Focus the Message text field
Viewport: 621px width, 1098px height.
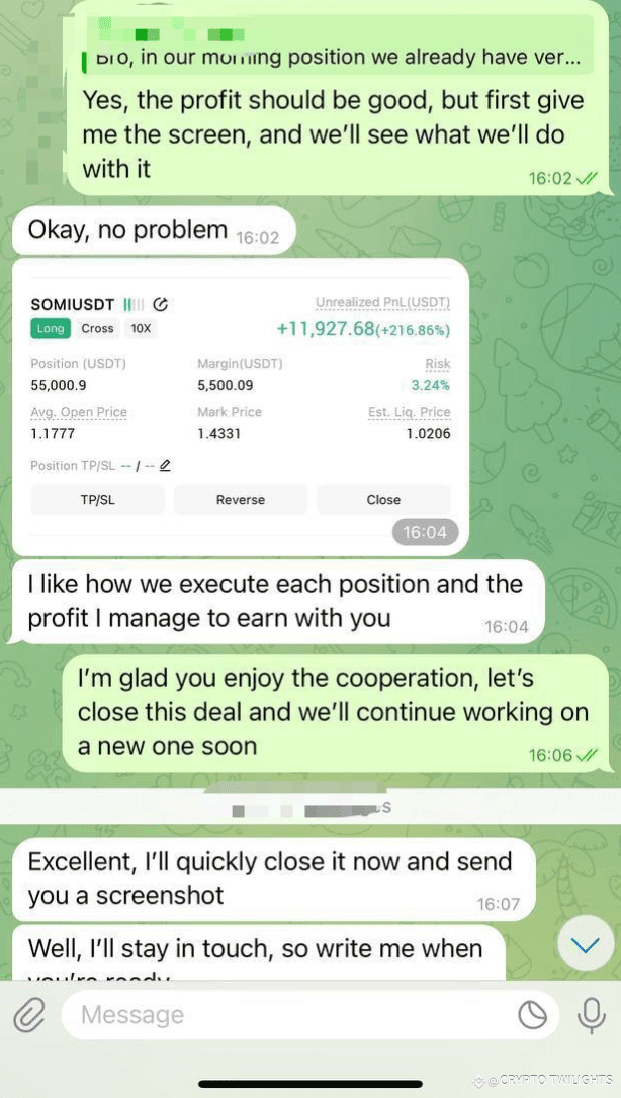[290, 1016]
